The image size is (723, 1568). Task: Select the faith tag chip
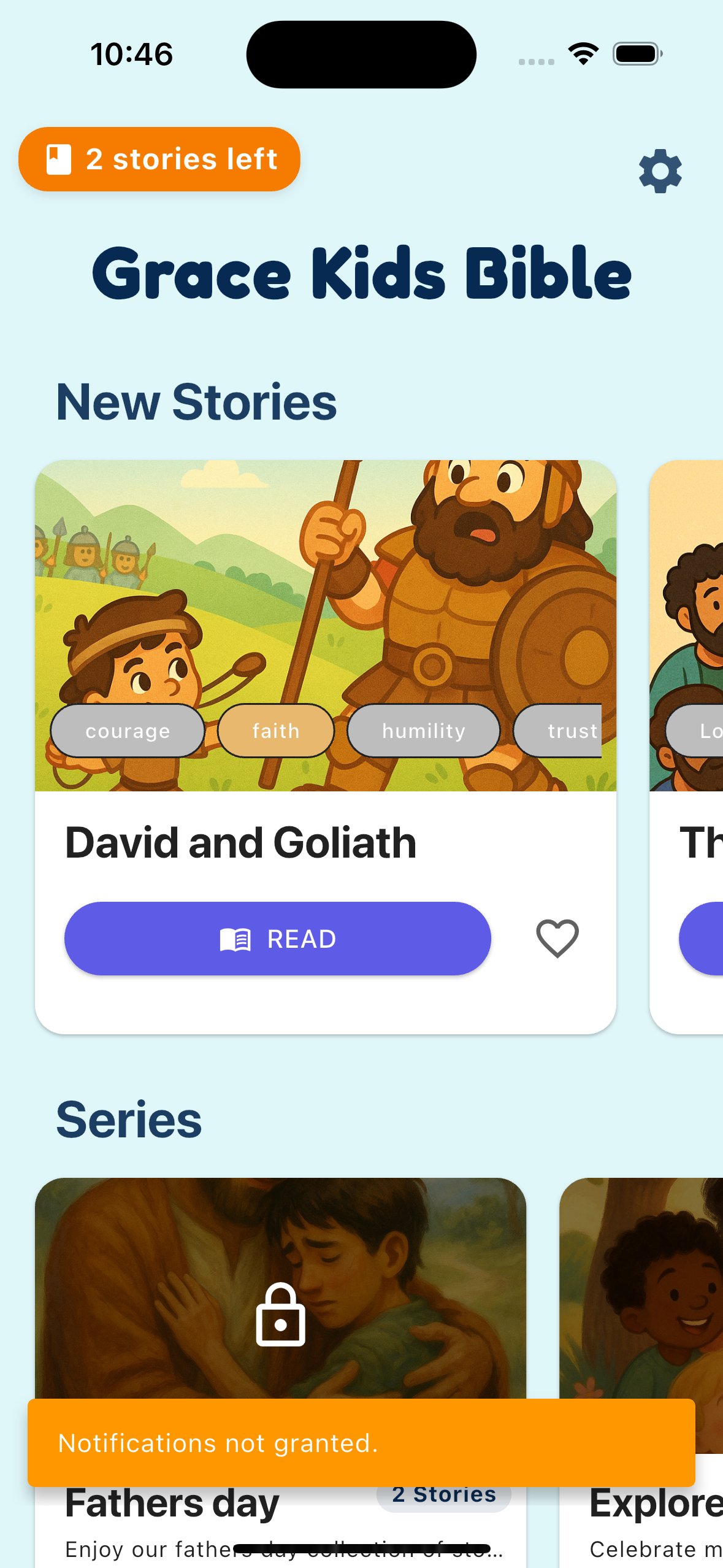click(x=276, y=731)
